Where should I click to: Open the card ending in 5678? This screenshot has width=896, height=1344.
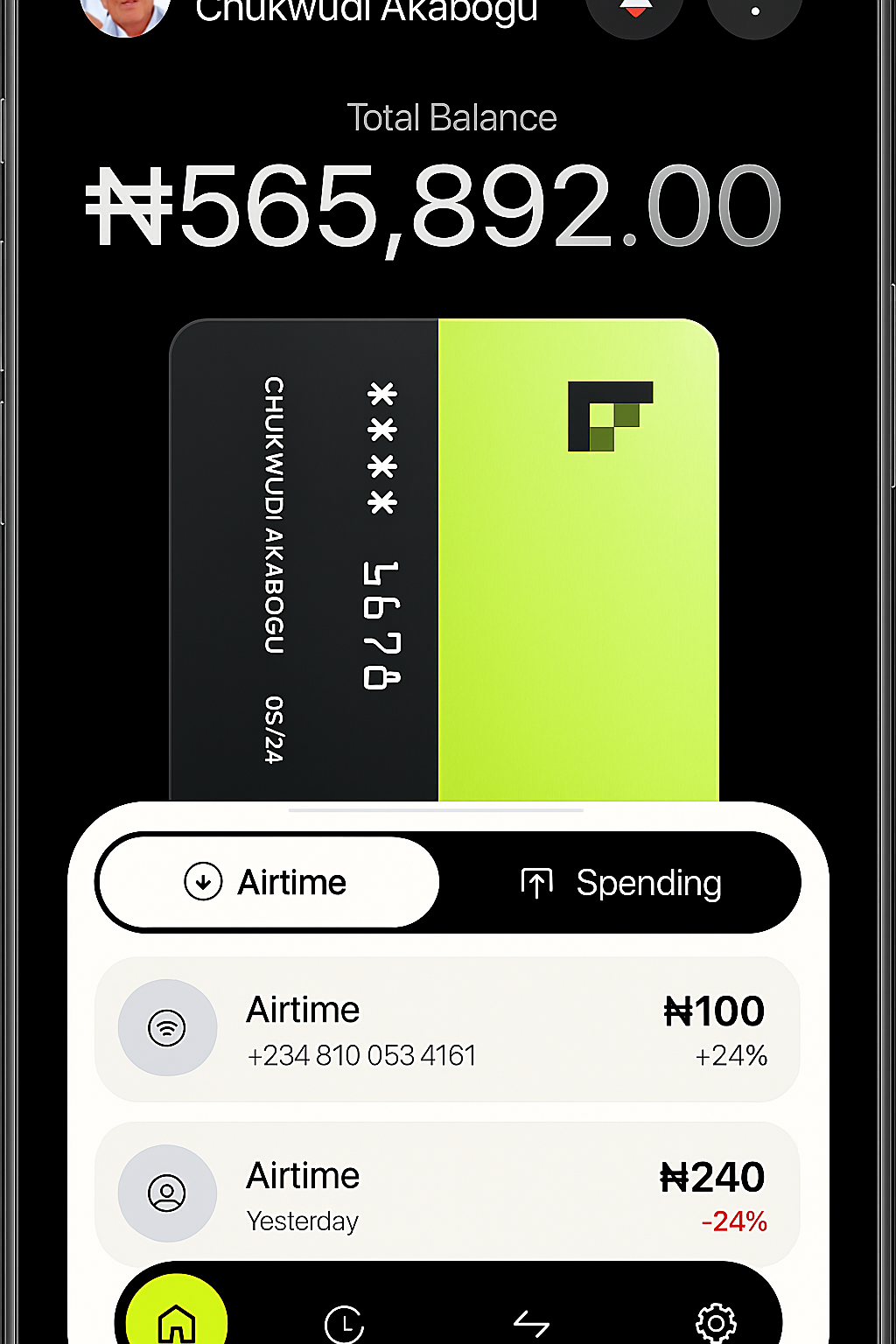pyautogui.click(x=444, y=560)
